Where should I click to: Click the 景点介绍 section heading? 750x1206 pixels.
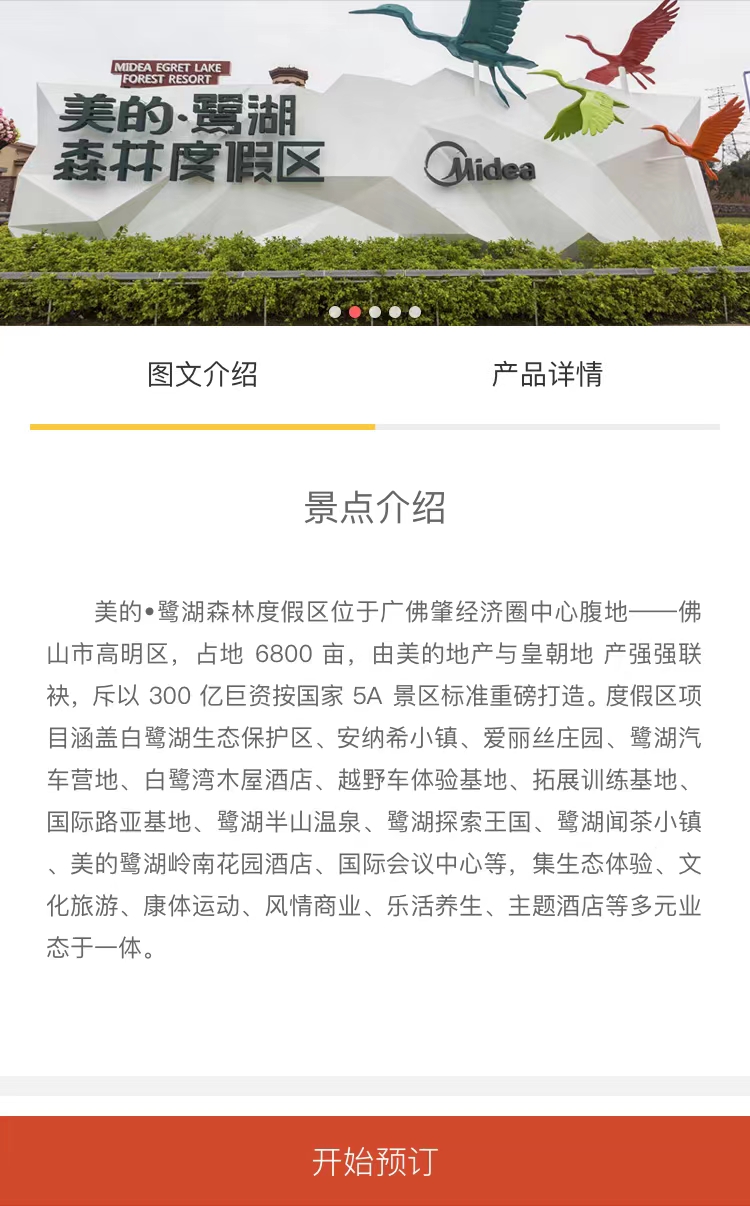tap(375, 508)
